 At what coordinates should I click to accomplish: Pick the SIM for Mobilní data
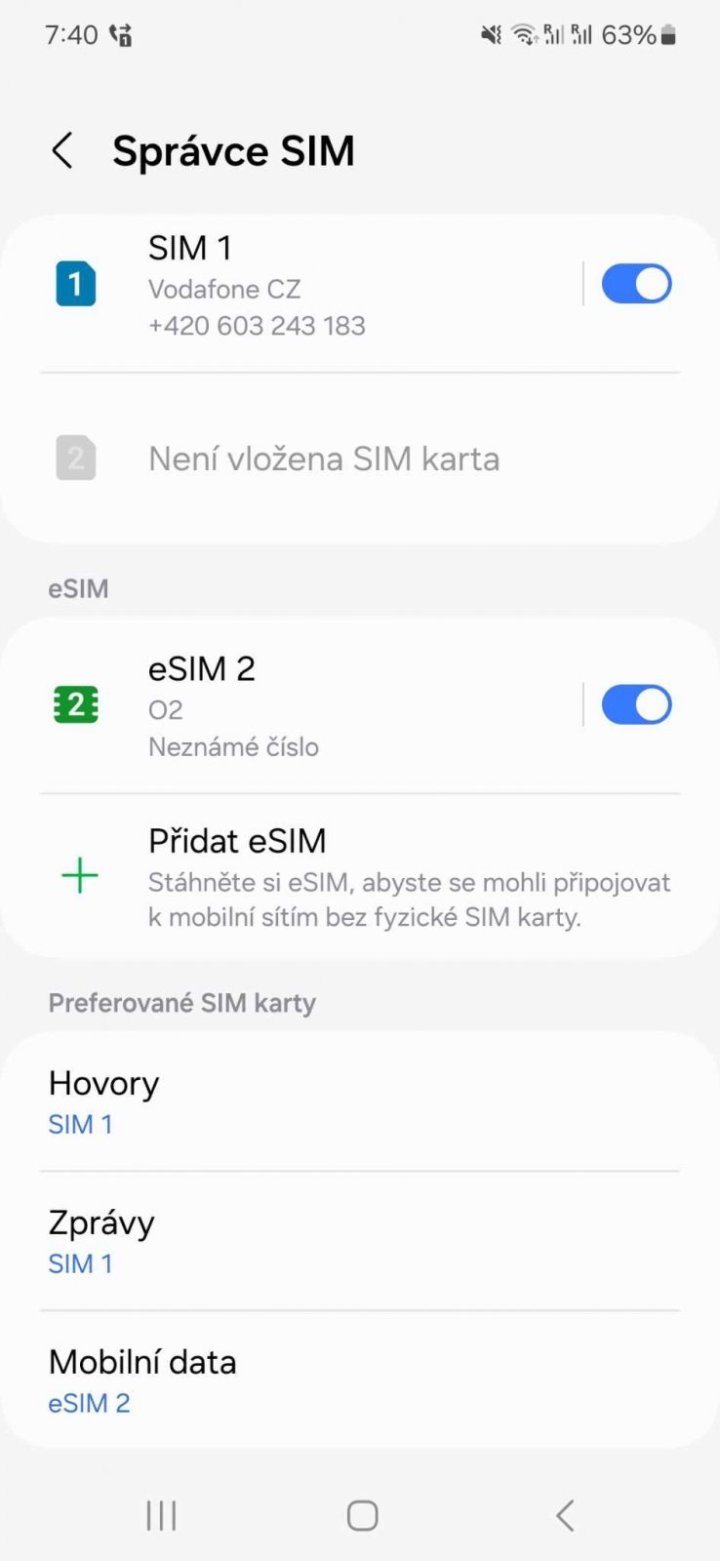pos(360,1380)
